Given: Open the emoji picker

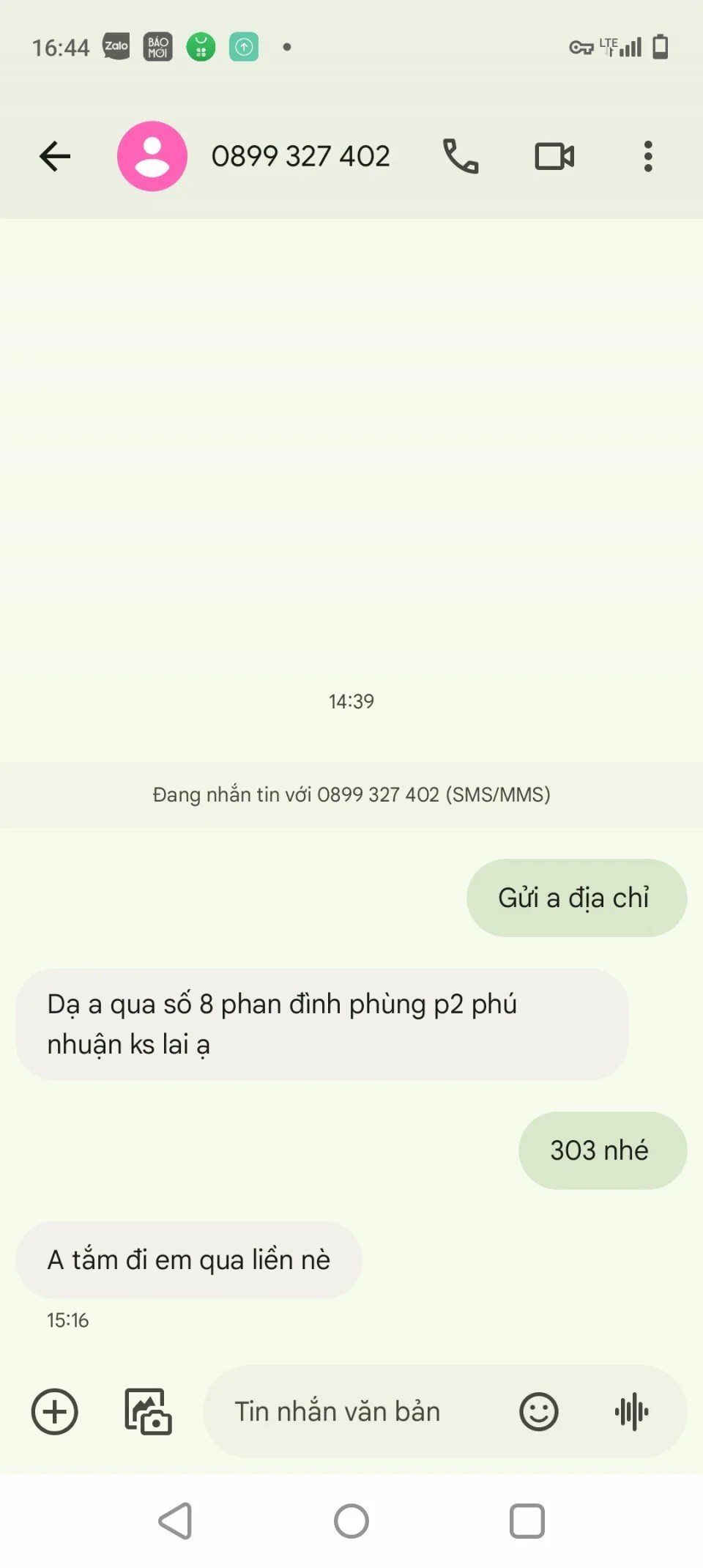Looking at the screenshot, I should [x=539, y=1411].
